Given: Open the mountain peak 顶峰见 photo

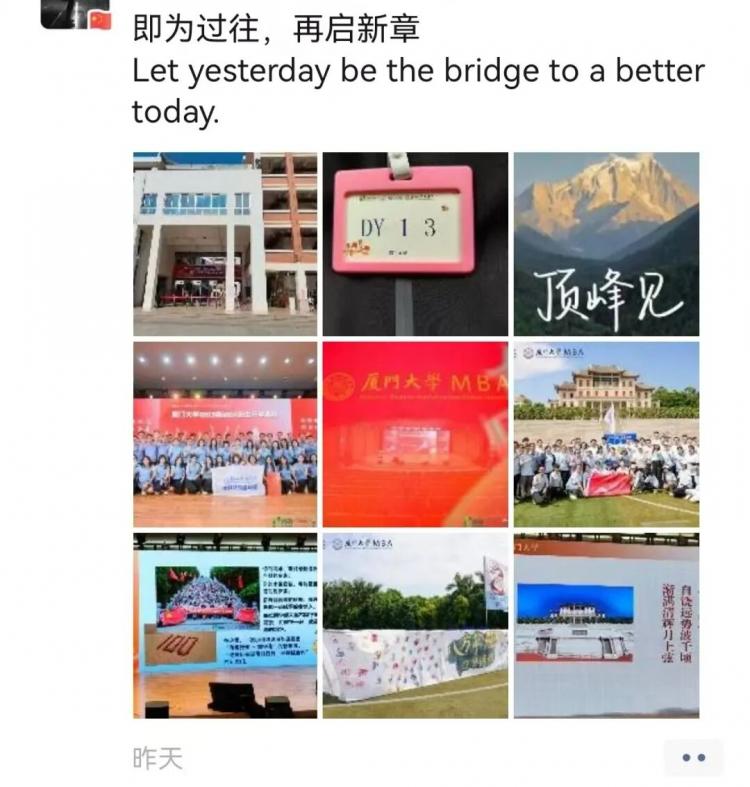Looking at the screenshot, I should pos(606,243).
